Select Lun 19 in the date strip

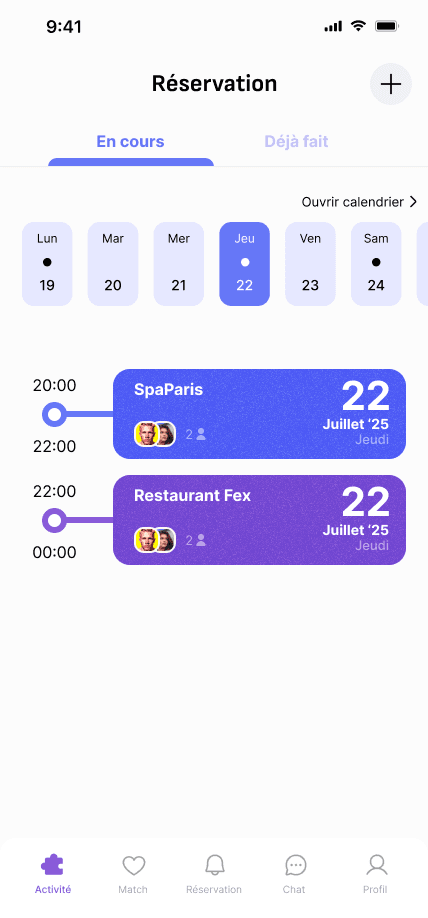coord(47,264)
